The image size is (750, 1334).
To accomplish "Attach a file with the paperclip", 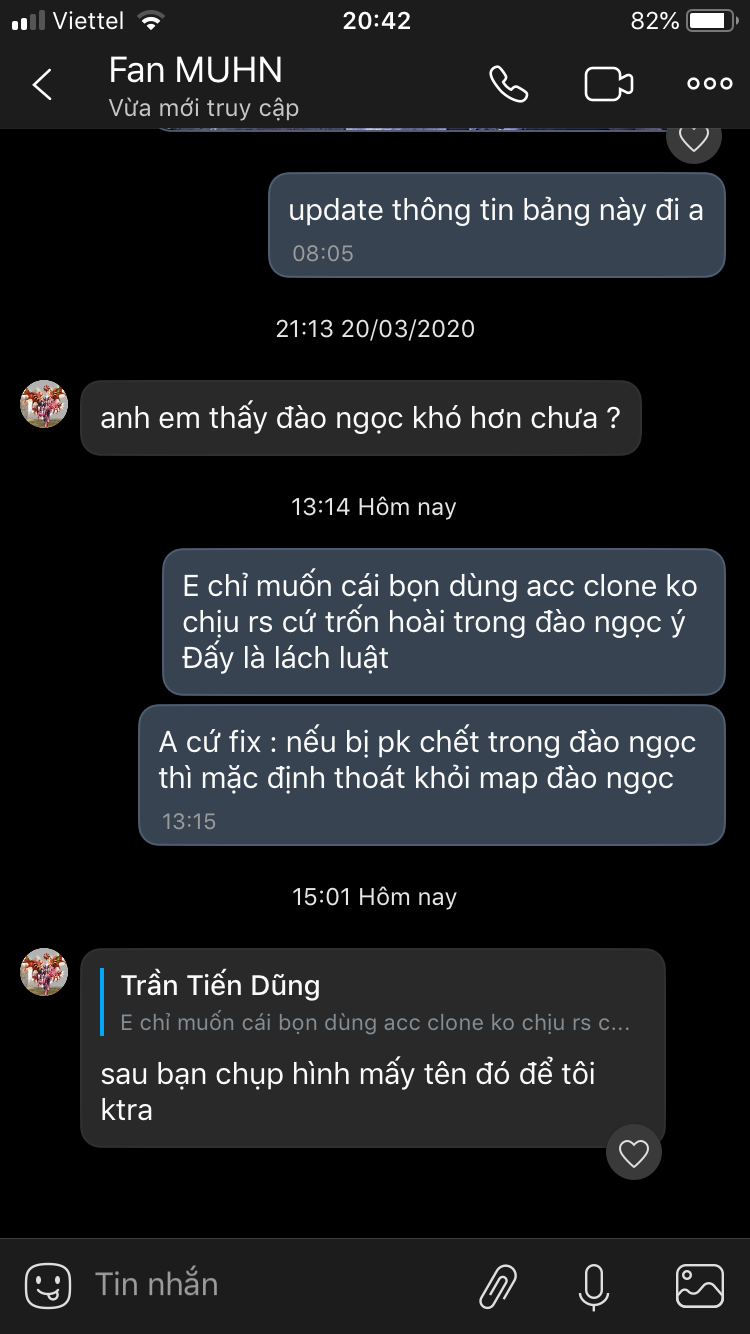I will (497, 1285).
